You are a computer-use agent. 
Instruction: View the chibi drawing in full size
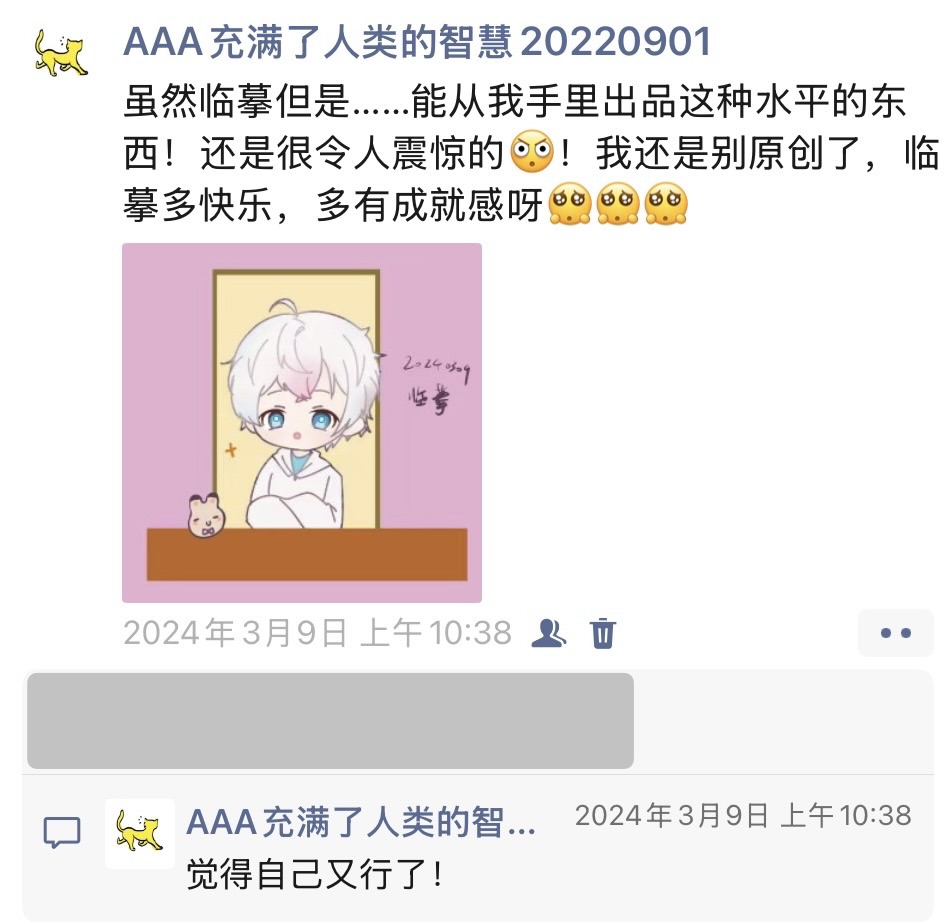point(302,423)
